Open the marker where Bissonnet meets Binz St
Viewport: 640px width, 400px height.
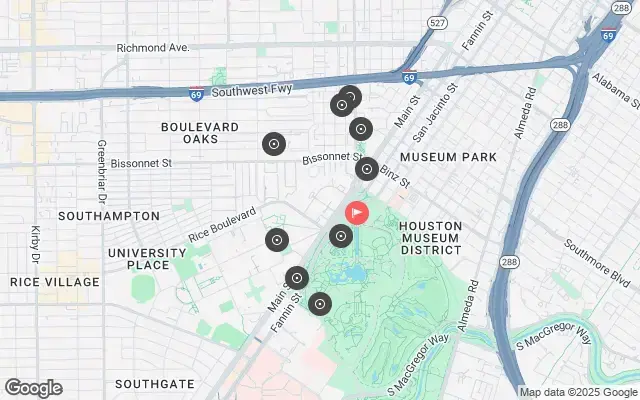367,169
